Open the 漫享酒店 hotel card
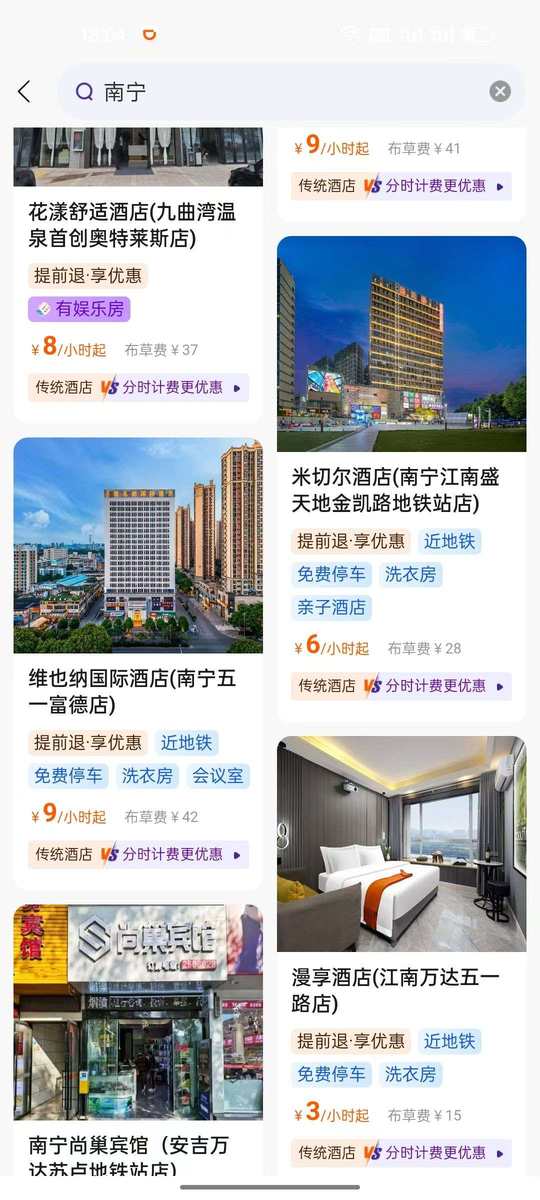This screenshot has height=1200, width=540. [401, 956]
